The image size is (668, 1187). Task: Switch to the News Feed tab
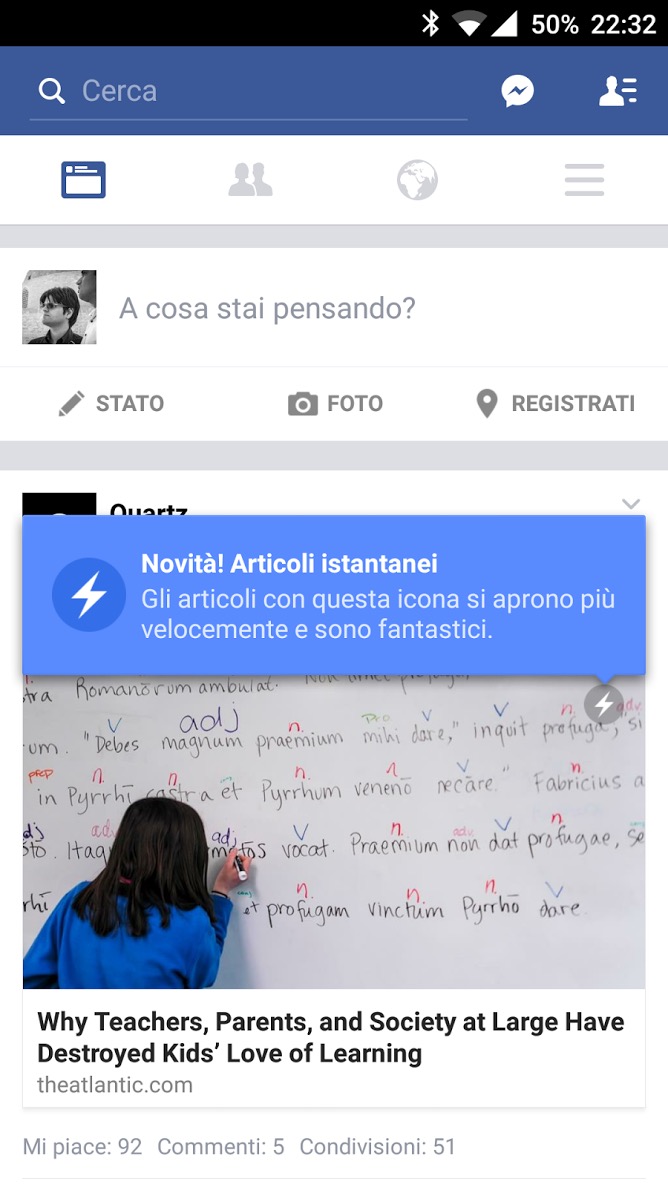click(83, 181)
